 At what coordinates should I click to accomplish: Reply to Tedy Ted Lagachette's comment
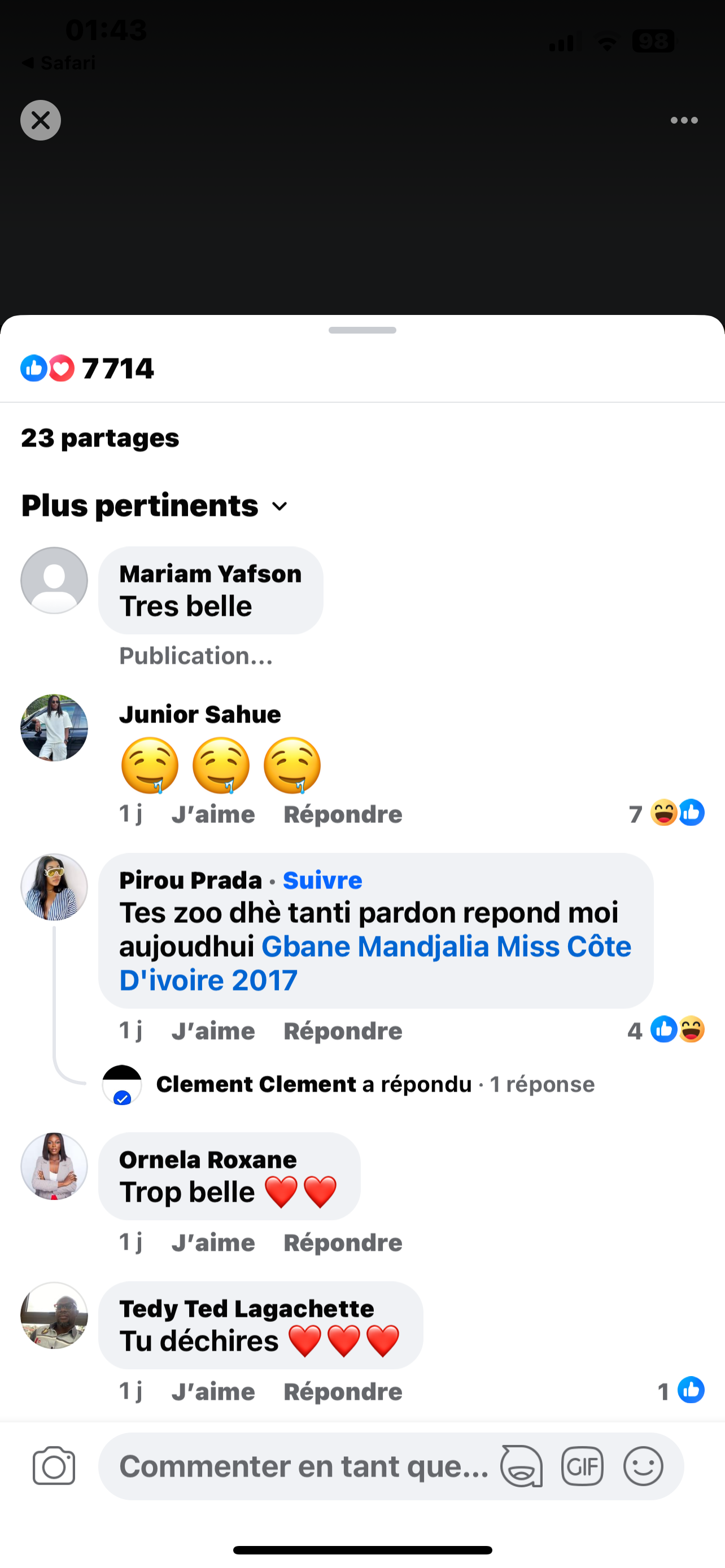343,1391
